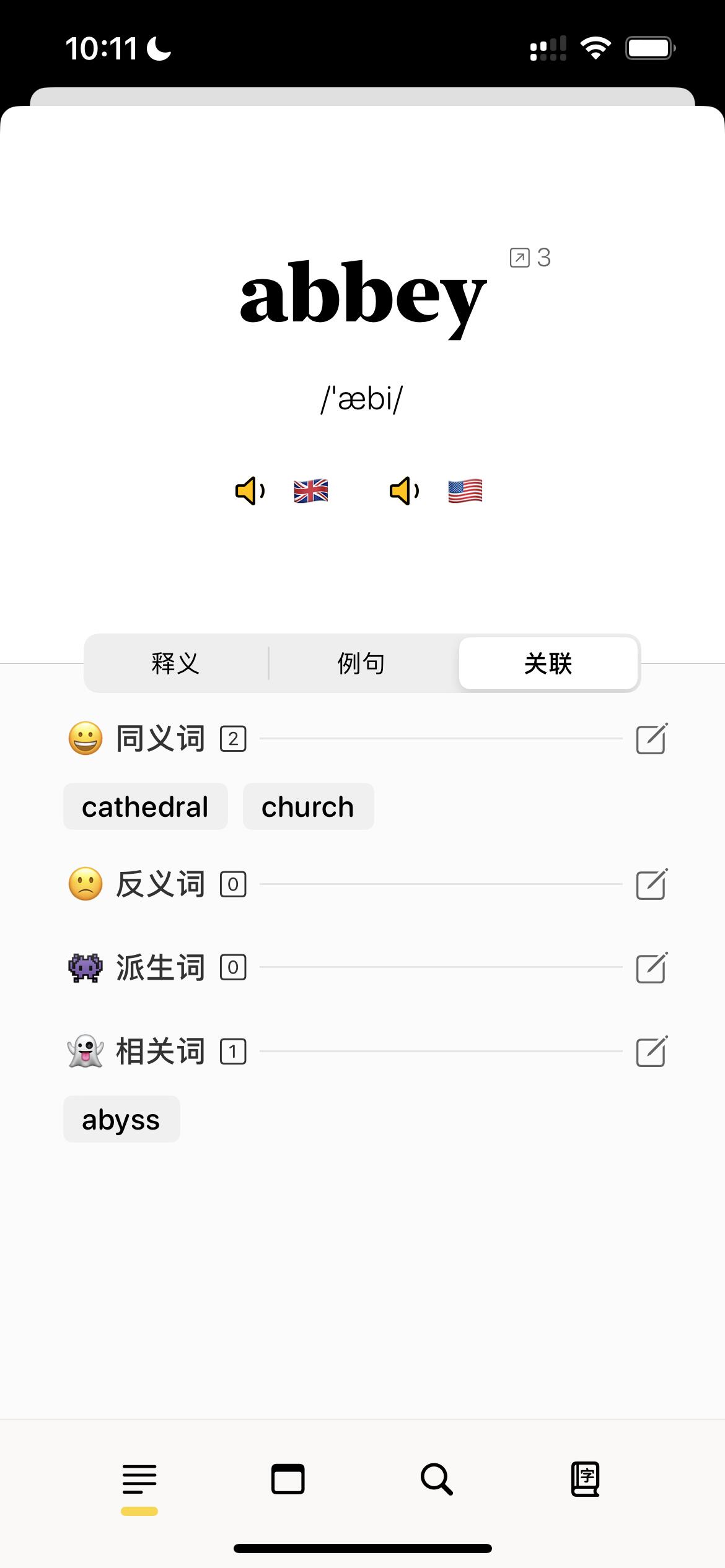
Task: Edit the 相关词 related words list
Action: click(x=651, y=1051)
